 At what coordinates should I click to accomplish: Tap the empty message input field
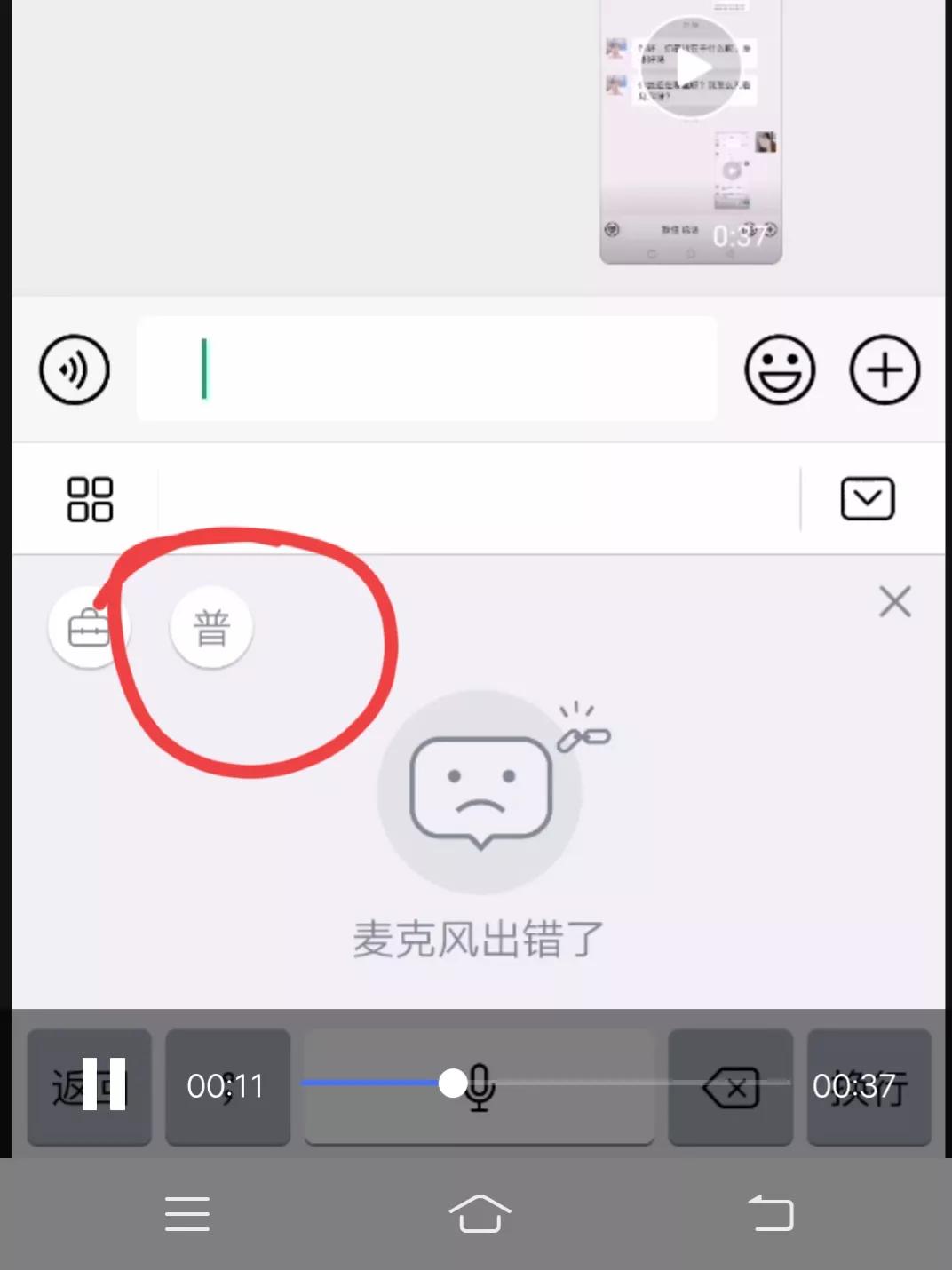[x=426, y=369]
